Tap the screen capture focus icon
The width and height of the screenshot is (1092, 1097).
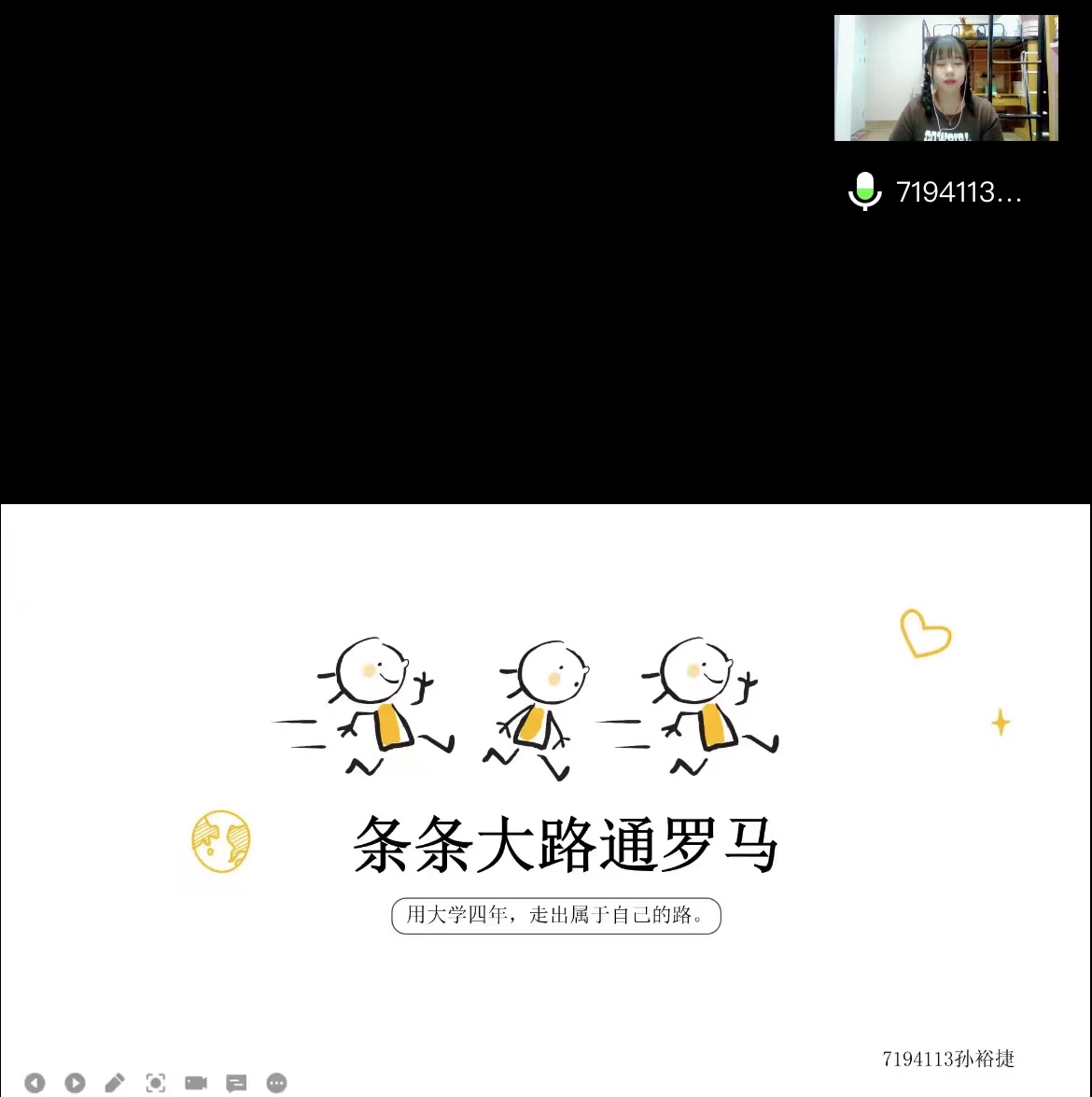(x=156, y=1083)
